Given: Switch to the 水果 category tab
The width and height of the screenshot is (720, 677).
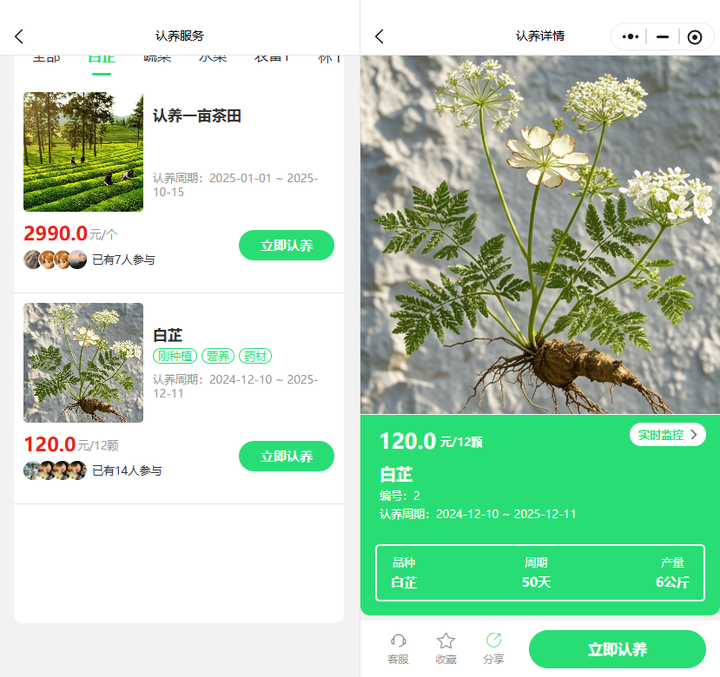Looking at the screenshot, I should tap(212, 58).
